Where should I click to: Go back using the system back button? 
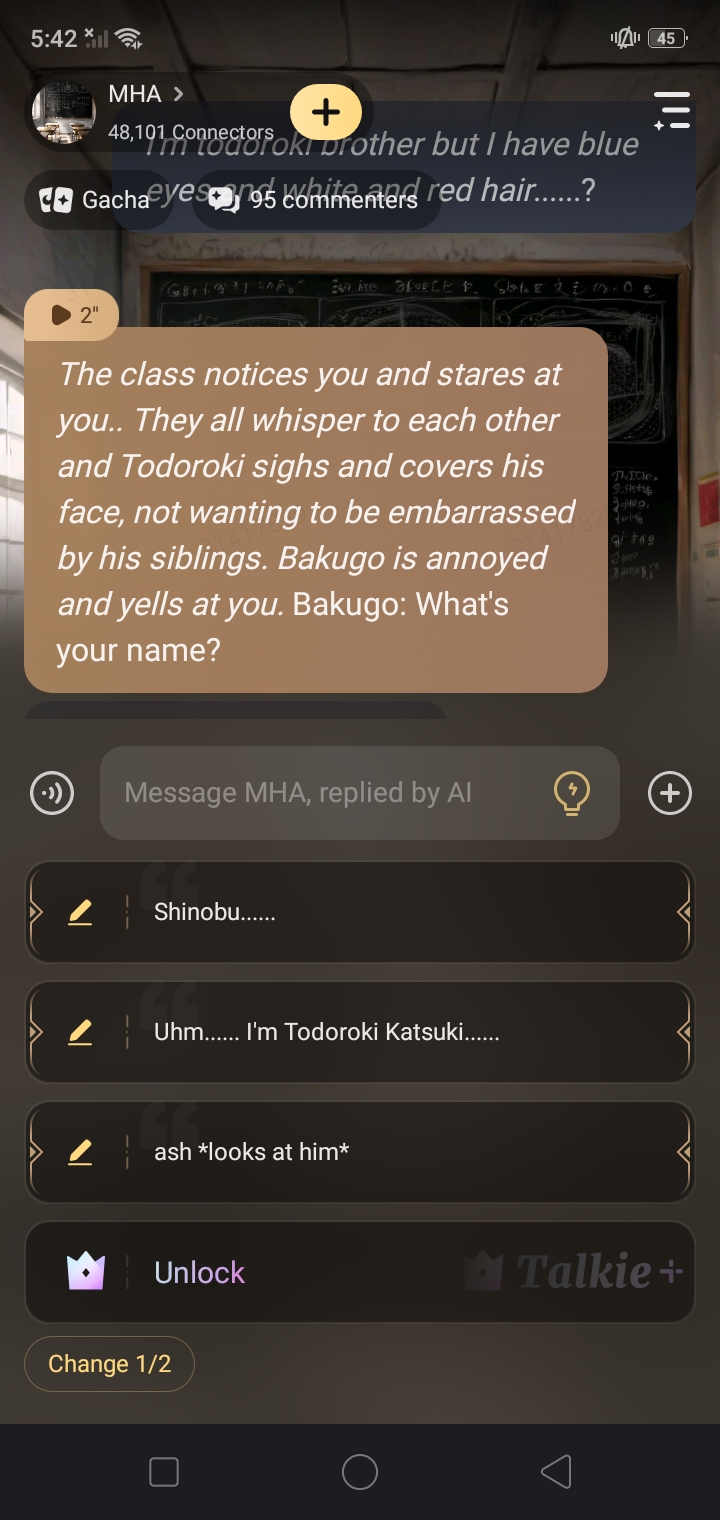556,1472
